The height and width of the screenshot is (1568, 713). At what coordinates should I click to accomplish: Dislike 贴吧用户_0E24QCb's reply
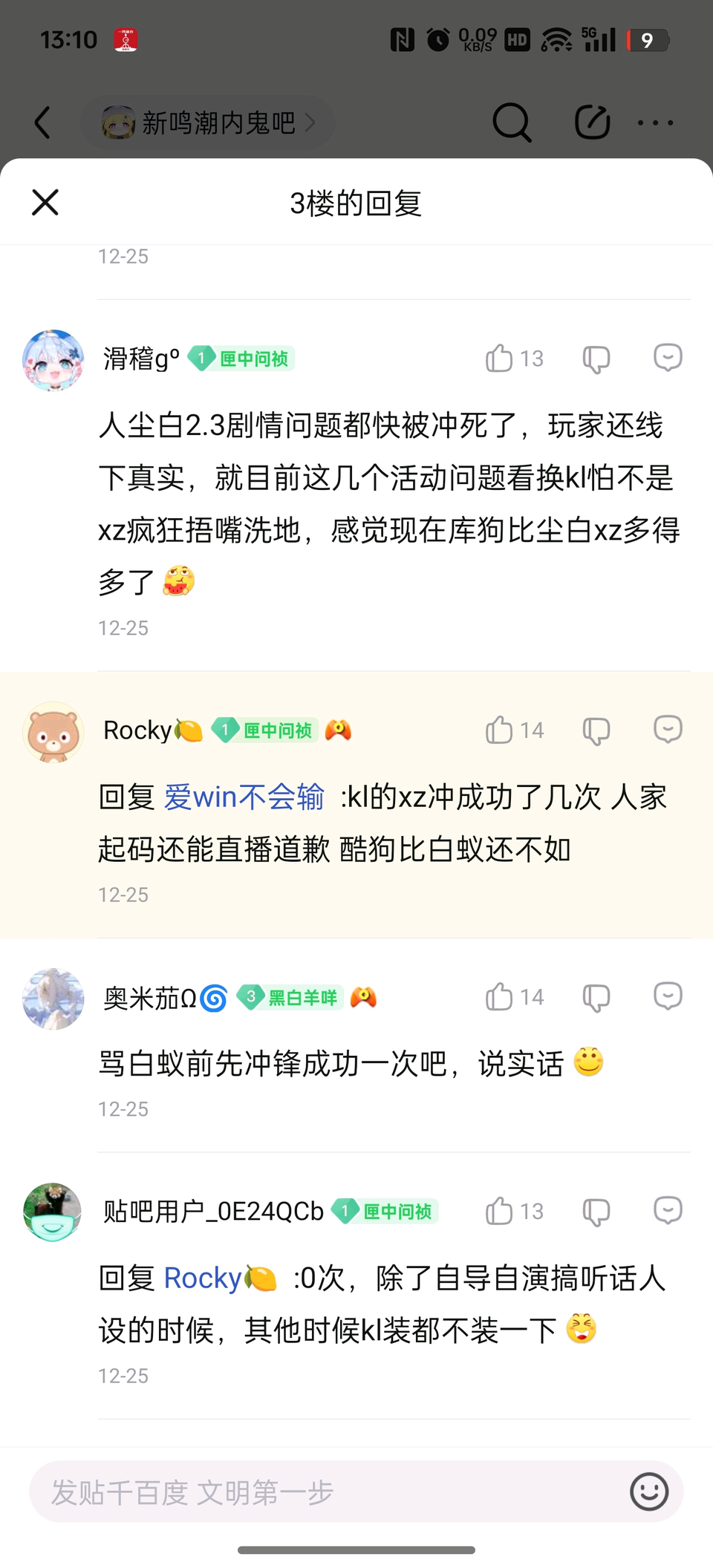pos(596,1212)
